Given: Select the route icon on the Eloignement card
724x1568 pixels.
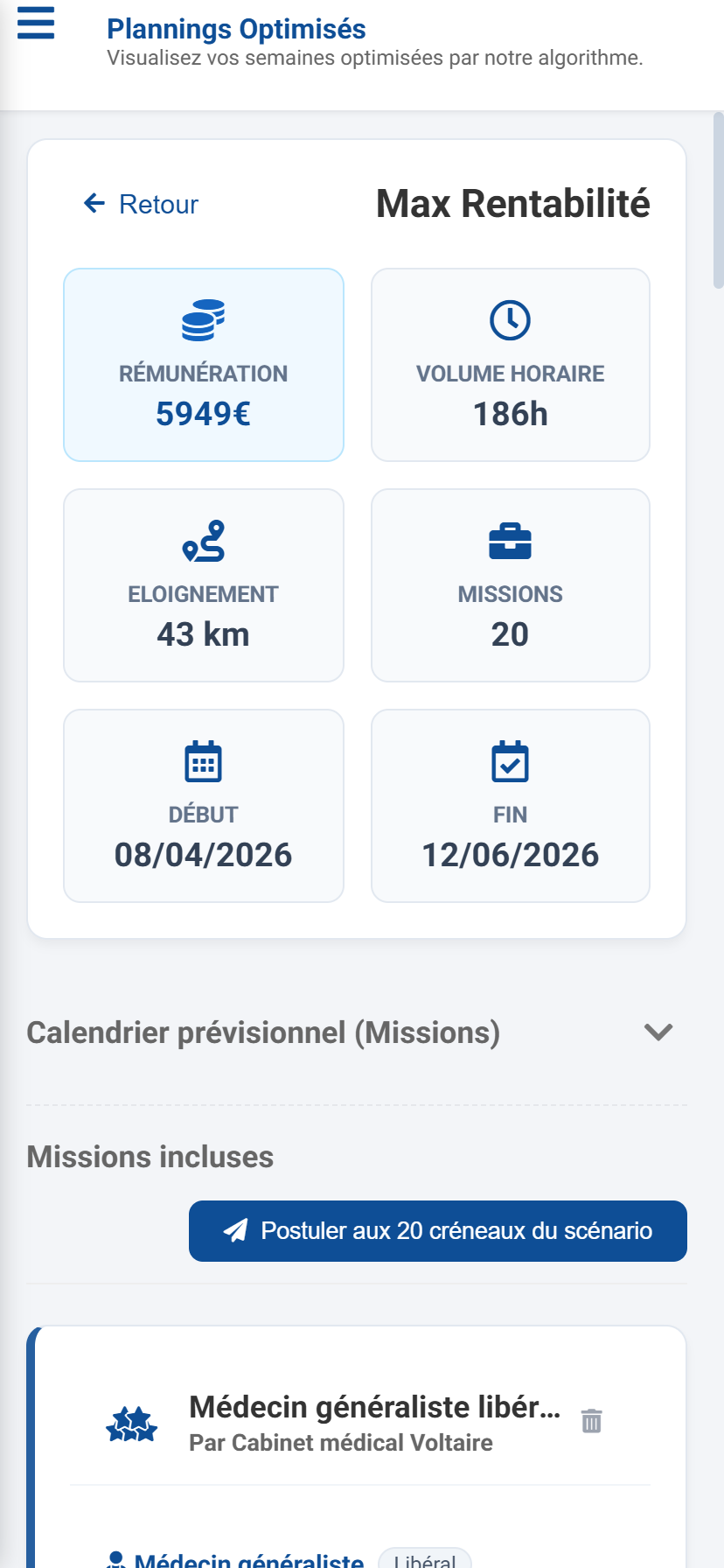Looking at the screenshot, I should [x=204, y=541].
